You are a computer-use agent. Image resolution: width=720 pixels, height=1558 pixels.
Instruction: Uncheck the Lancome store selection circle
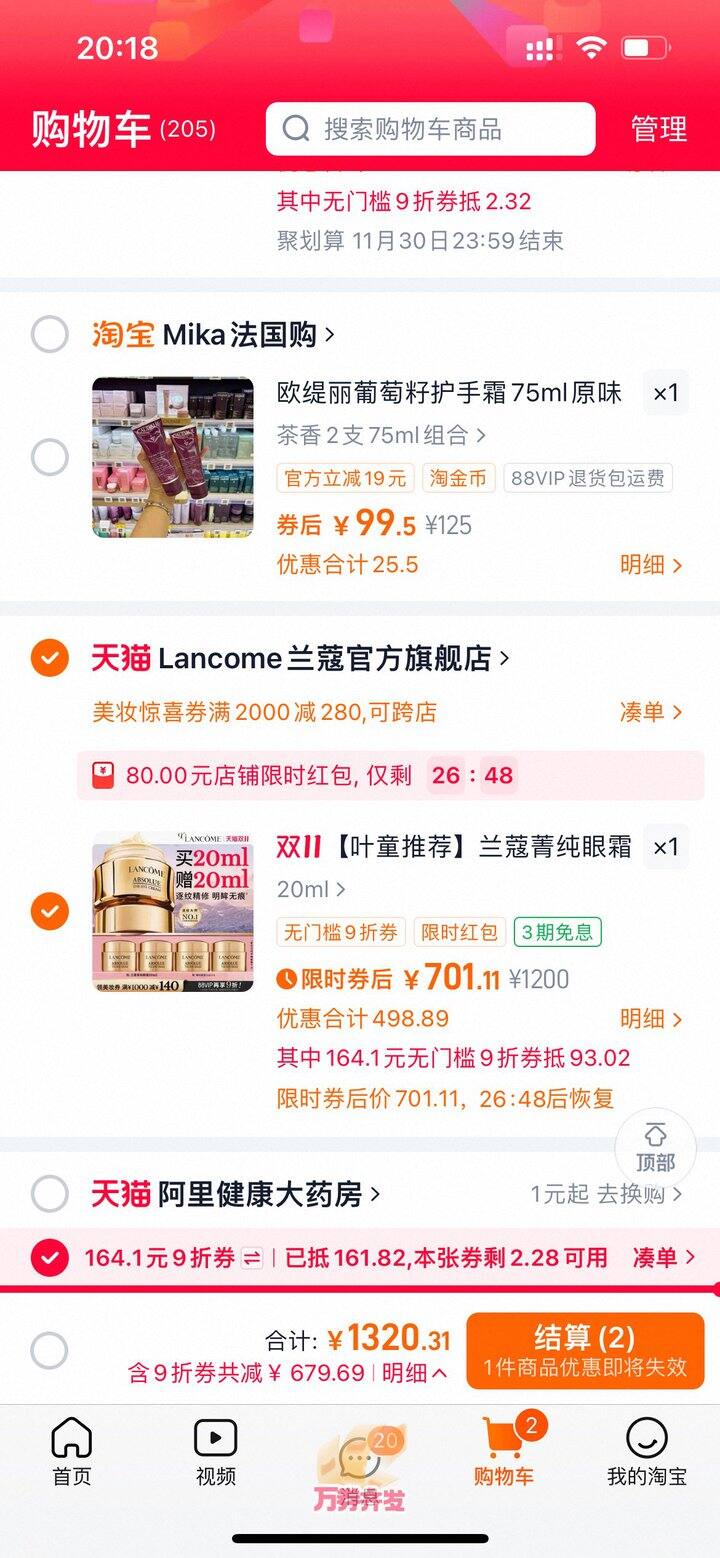tap(49, 658)
